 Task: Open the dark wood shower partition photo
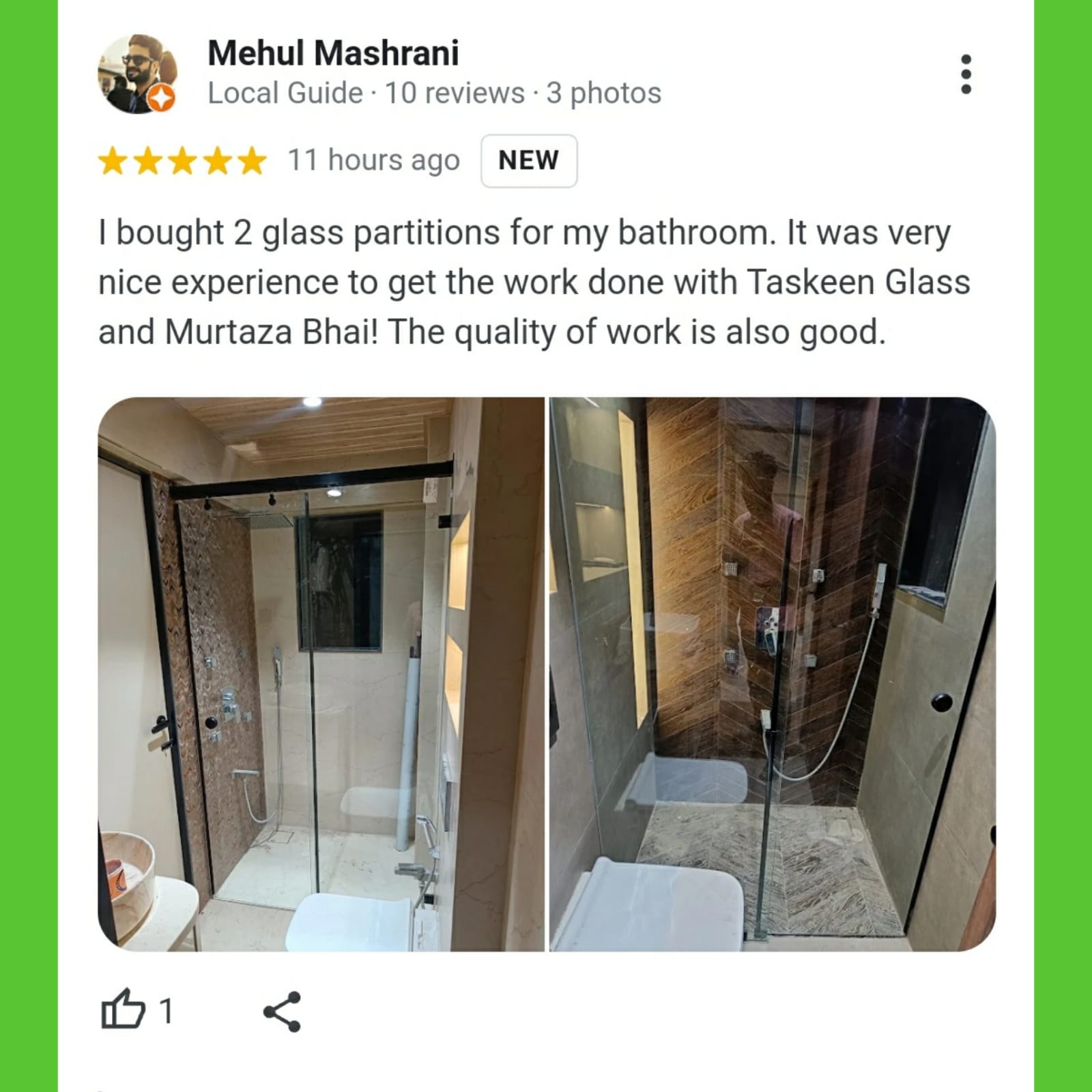tap(772, 674)
